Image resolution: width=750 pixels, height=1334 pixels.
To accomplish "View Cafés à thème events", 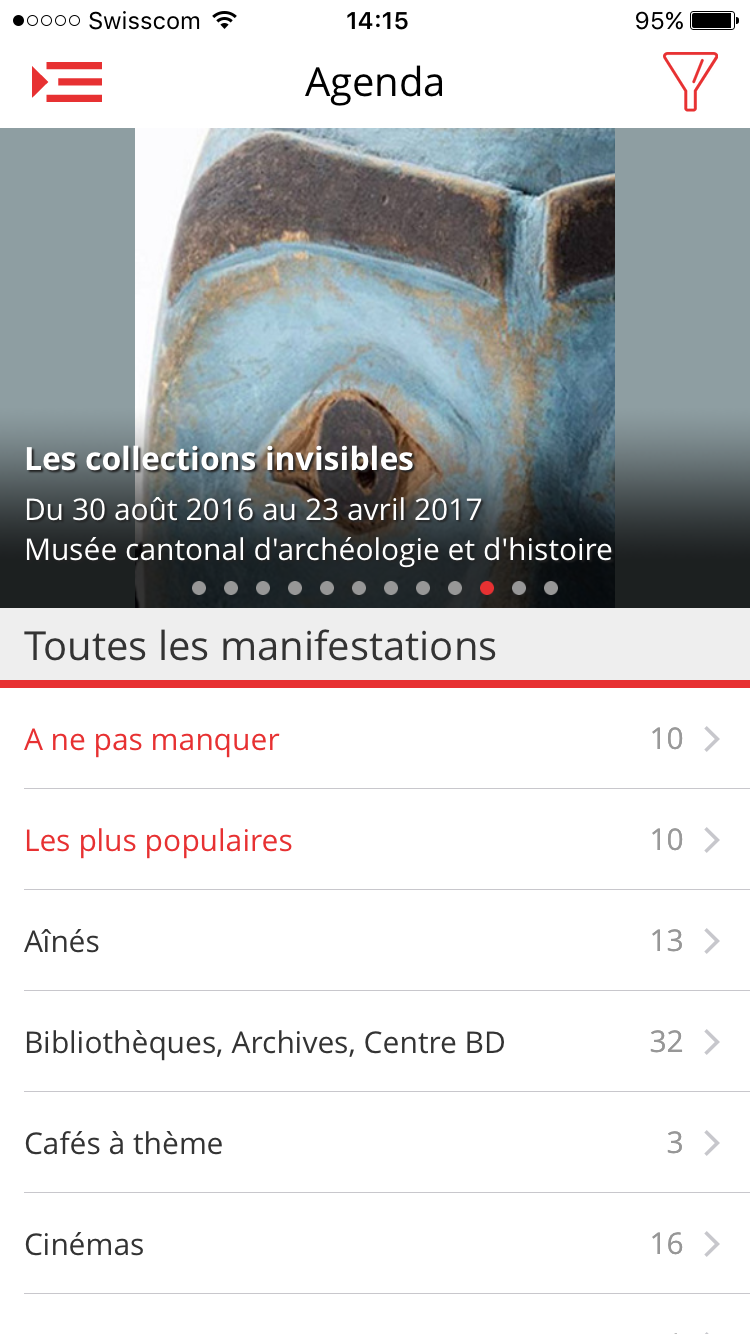I will coord(375,1143).
